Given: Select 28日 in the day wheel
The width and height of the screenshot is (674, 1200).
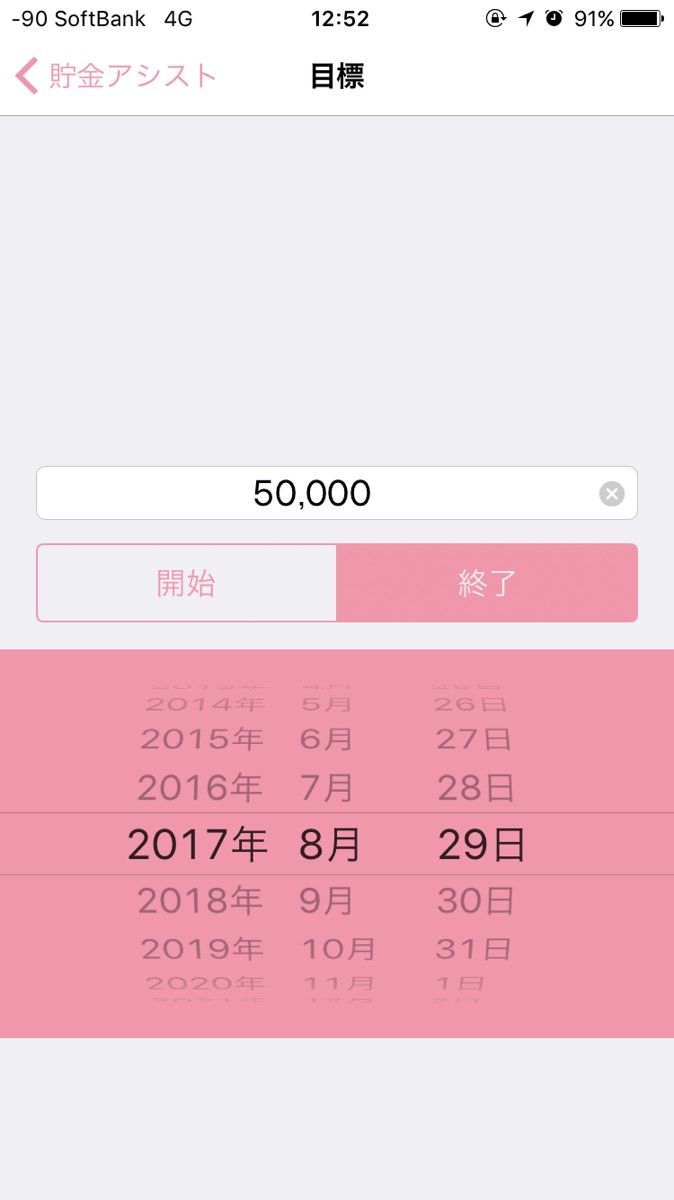Looking at the screenshot, I should (475, 788).
